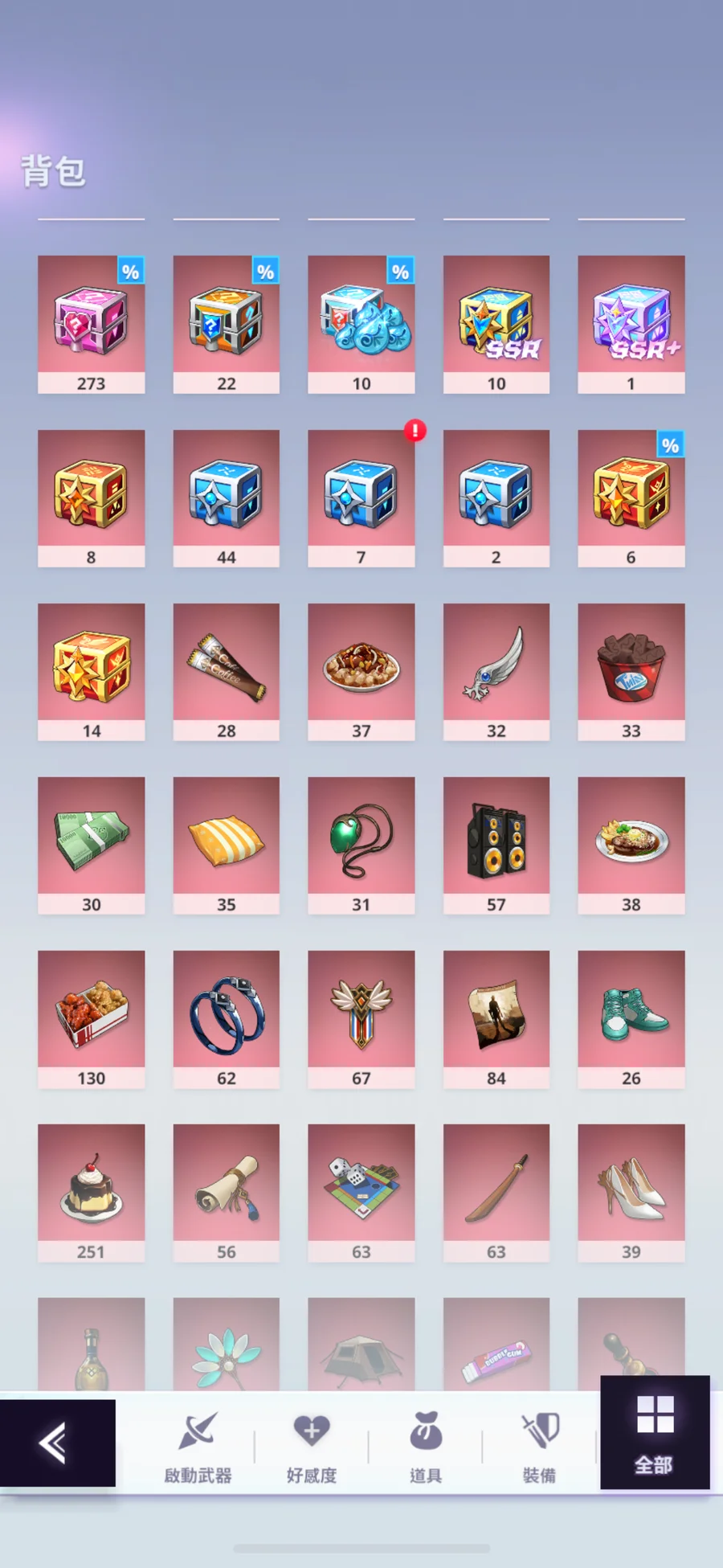Switch to the 好感度 tab
This screenshot has width=723, height=1568.
(x=312, y=1447)
